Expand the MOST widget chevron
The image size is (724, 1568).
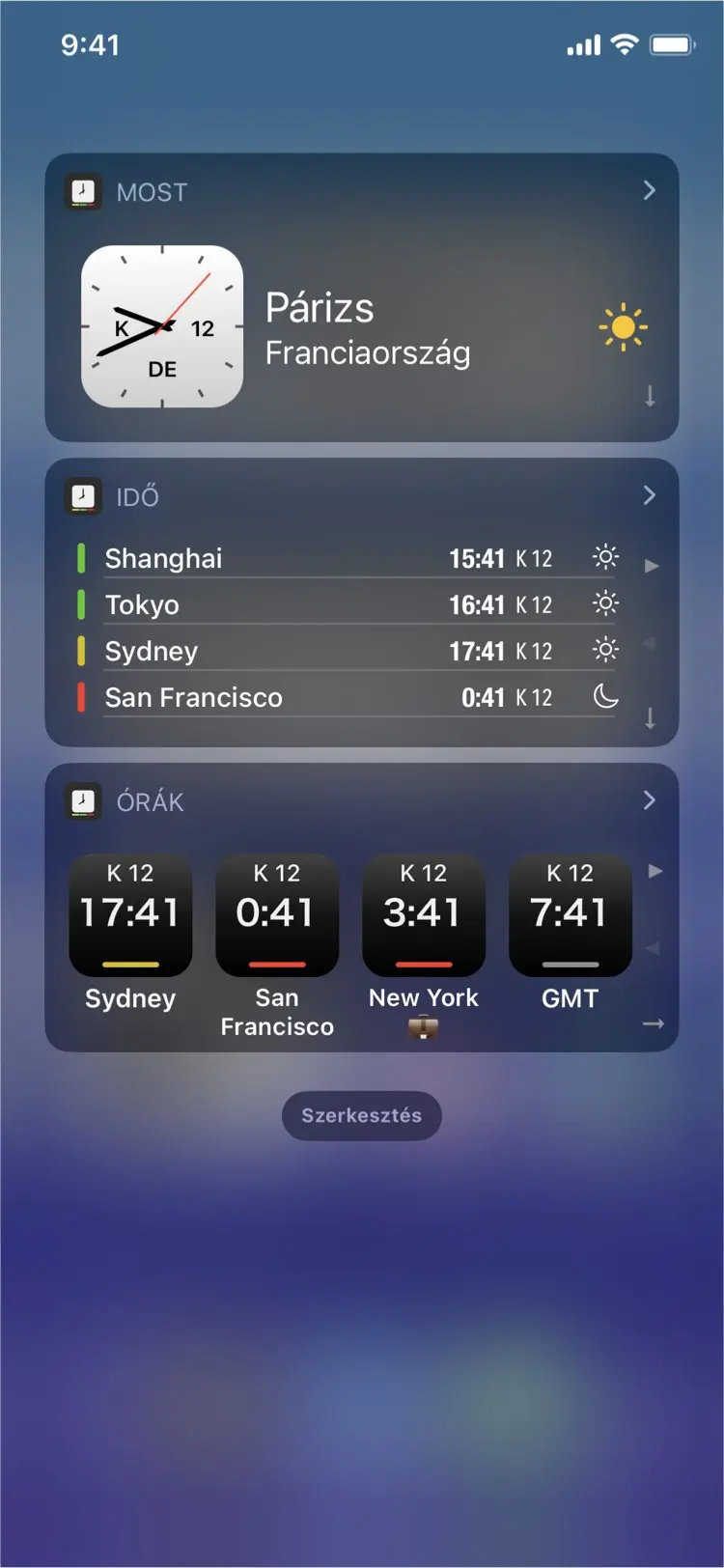click(649, 190)
